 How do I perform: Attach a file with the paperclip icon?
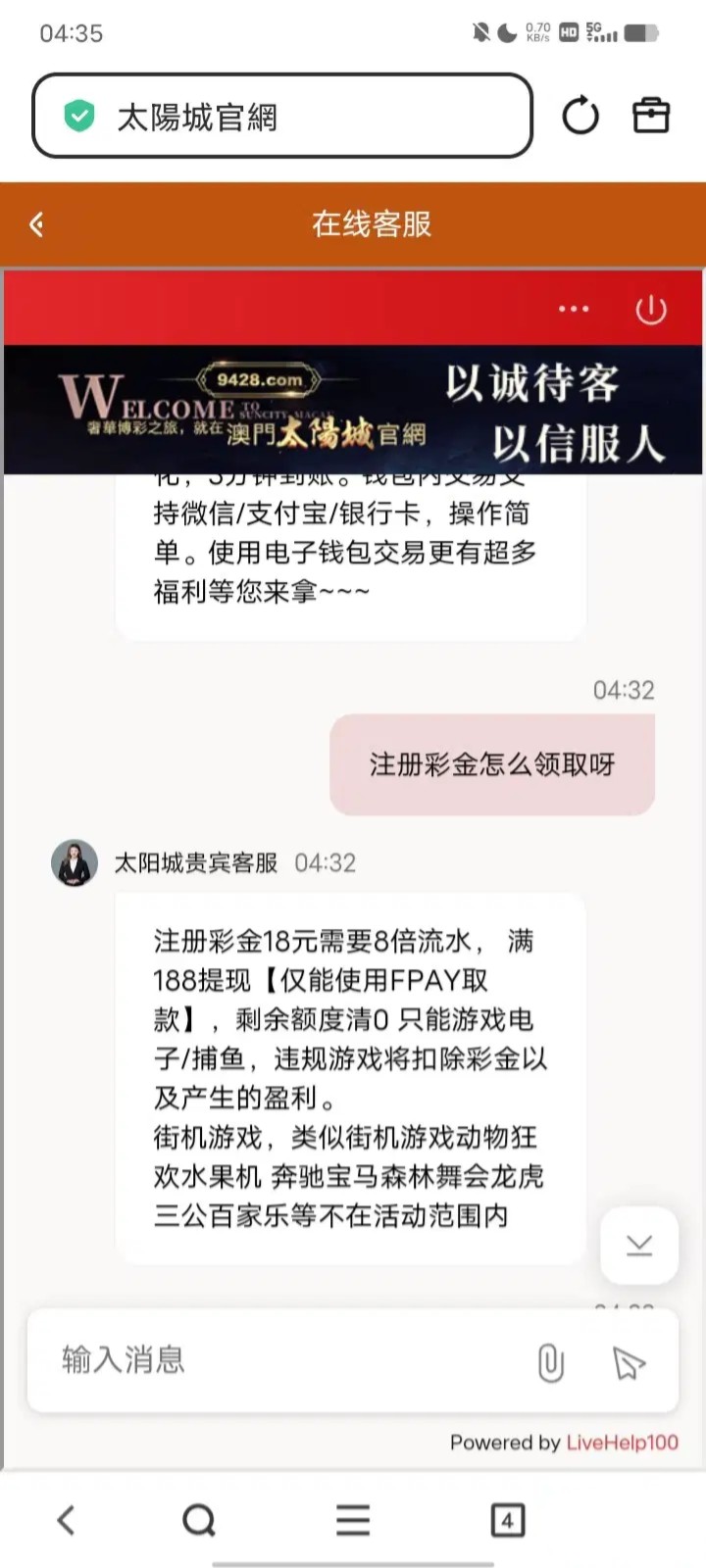click(x=551, y=1362)
